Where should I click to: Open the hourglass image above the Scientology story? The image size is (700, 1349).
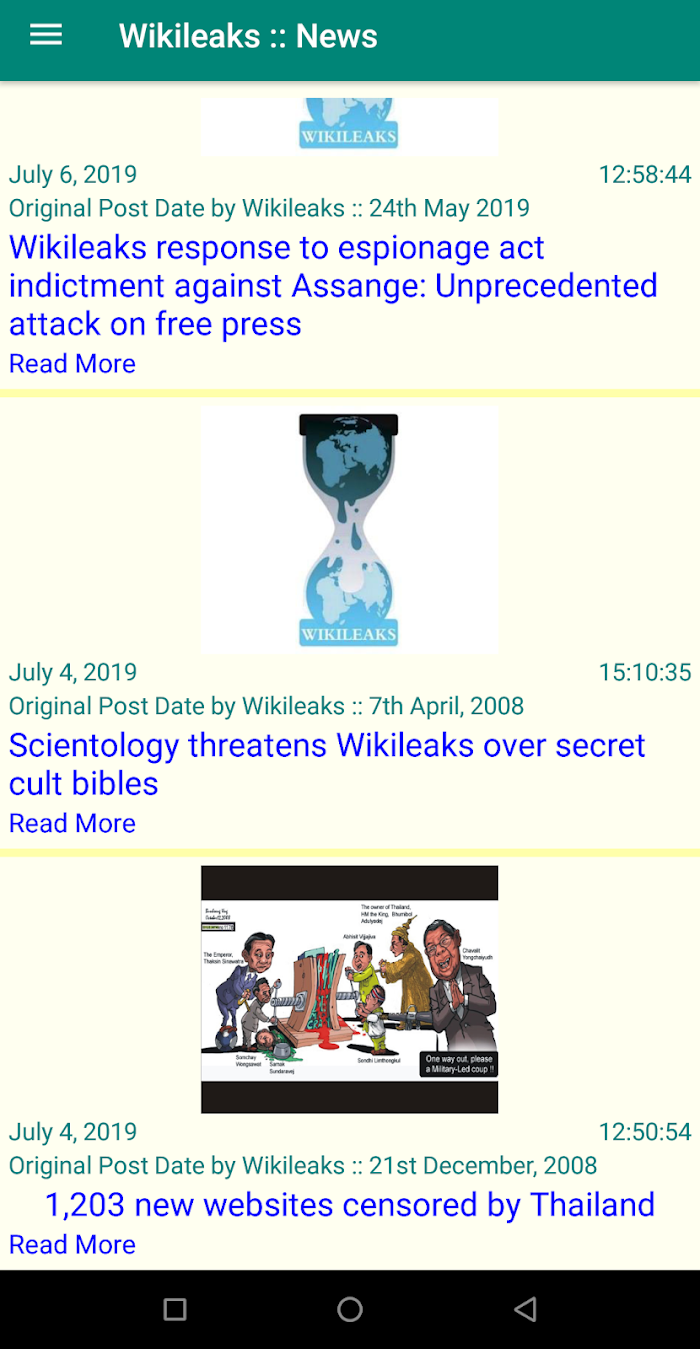pos(349,529)
